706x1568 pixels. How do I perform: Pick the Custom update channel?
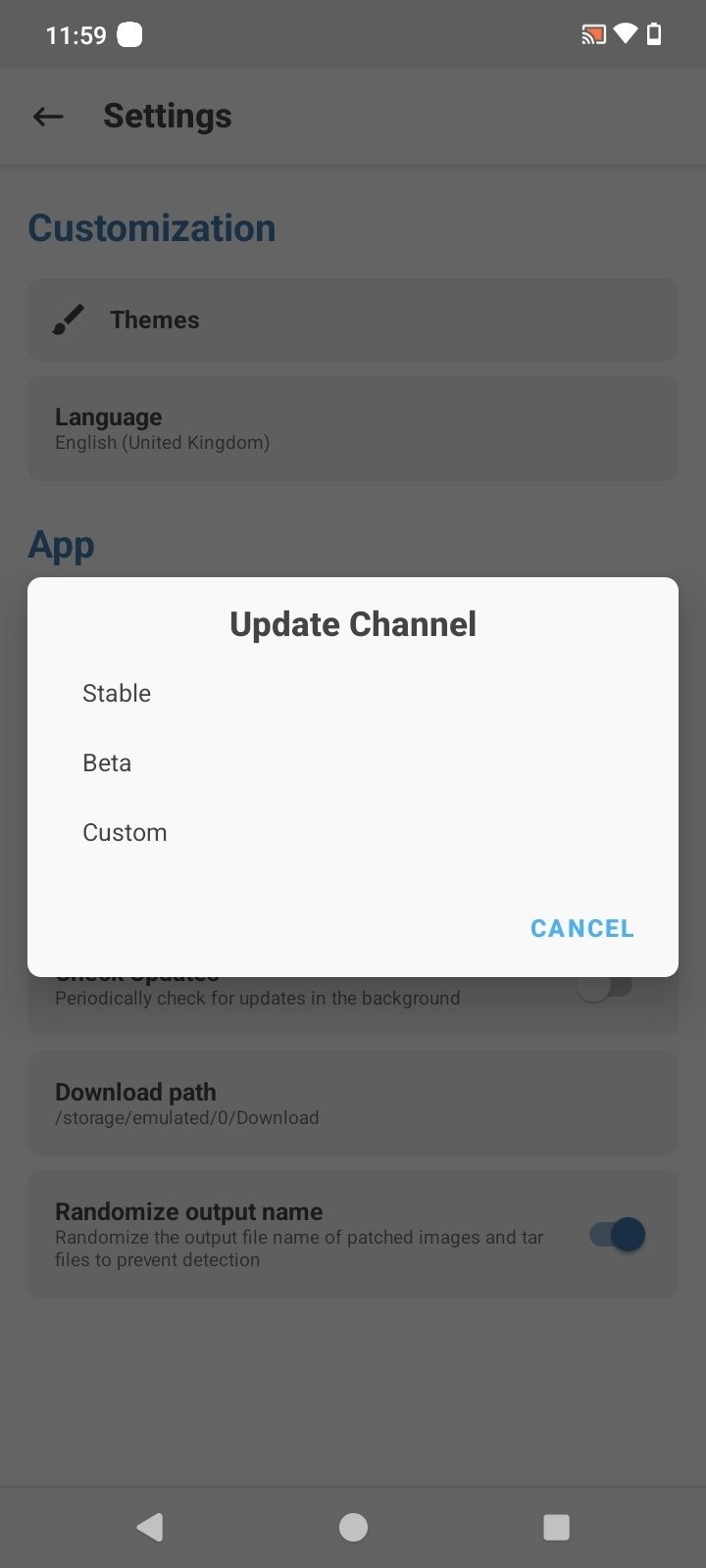pyautogui.click(x=353, y=832)
